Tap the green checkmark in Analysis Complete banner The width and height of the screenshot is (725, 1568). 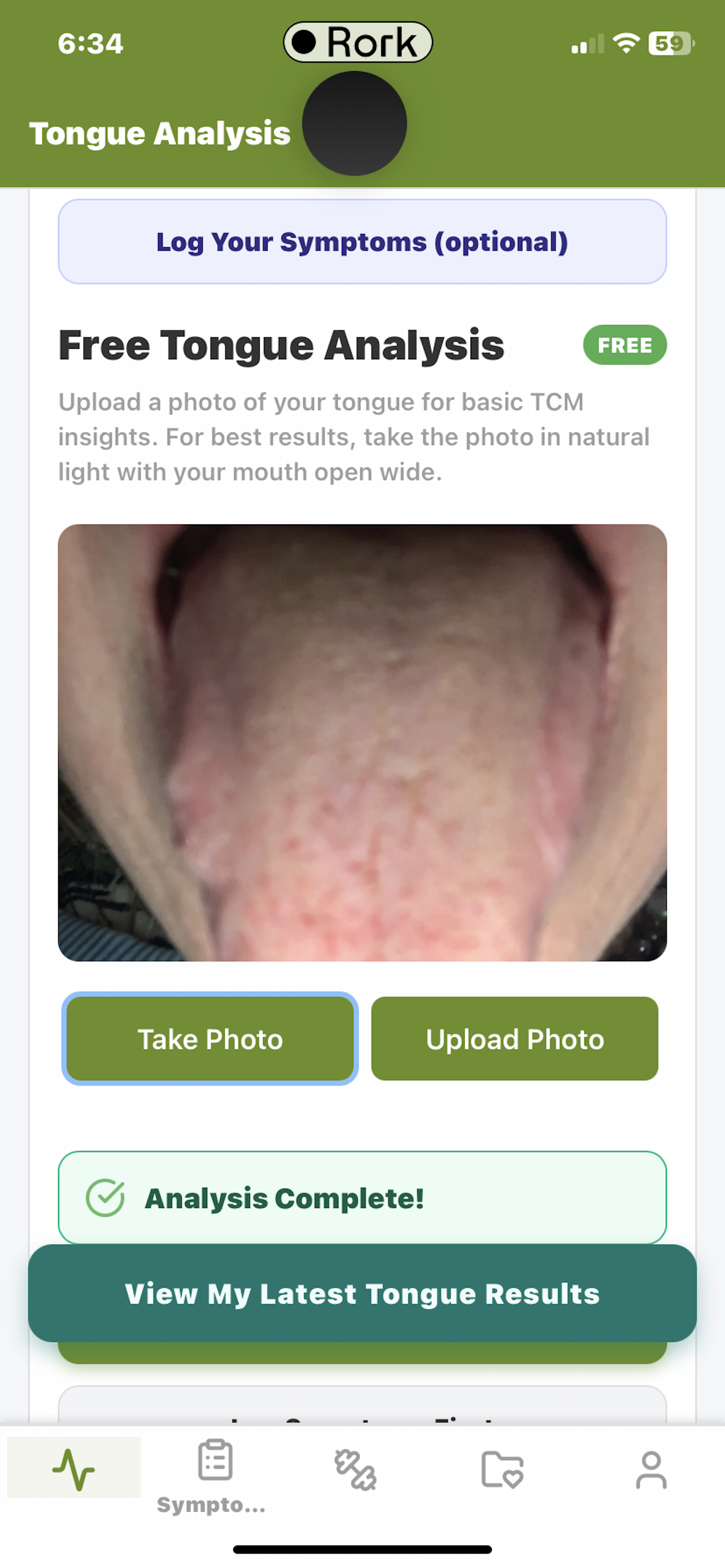(104, 1197)
